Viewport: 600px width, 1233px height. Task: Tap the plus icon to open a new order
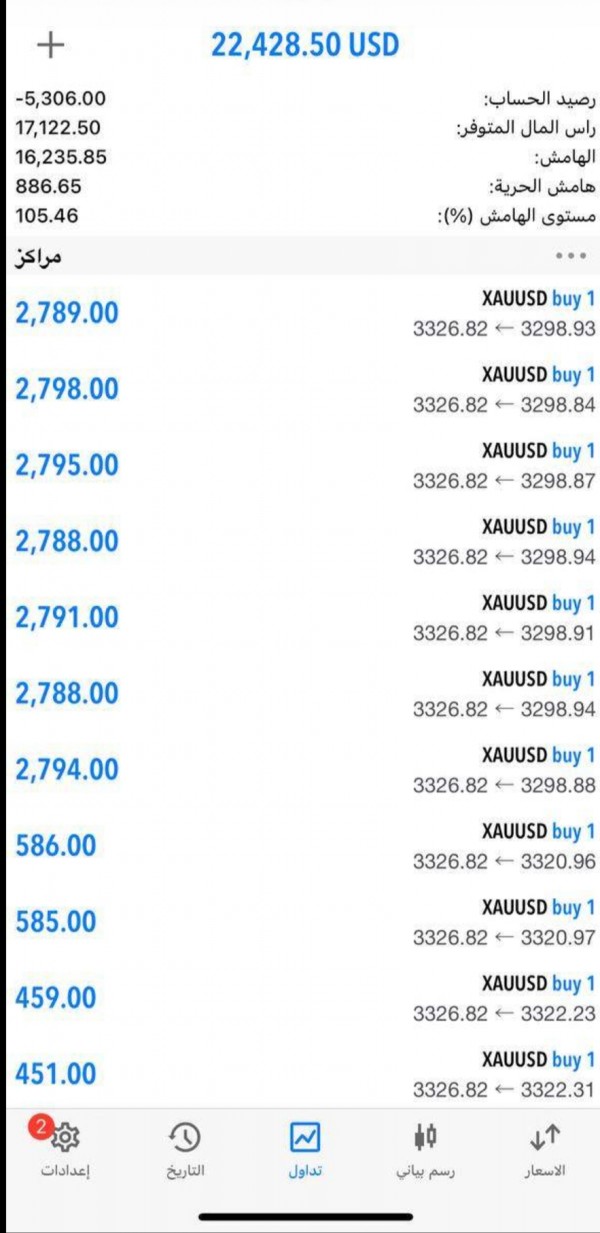50,45
